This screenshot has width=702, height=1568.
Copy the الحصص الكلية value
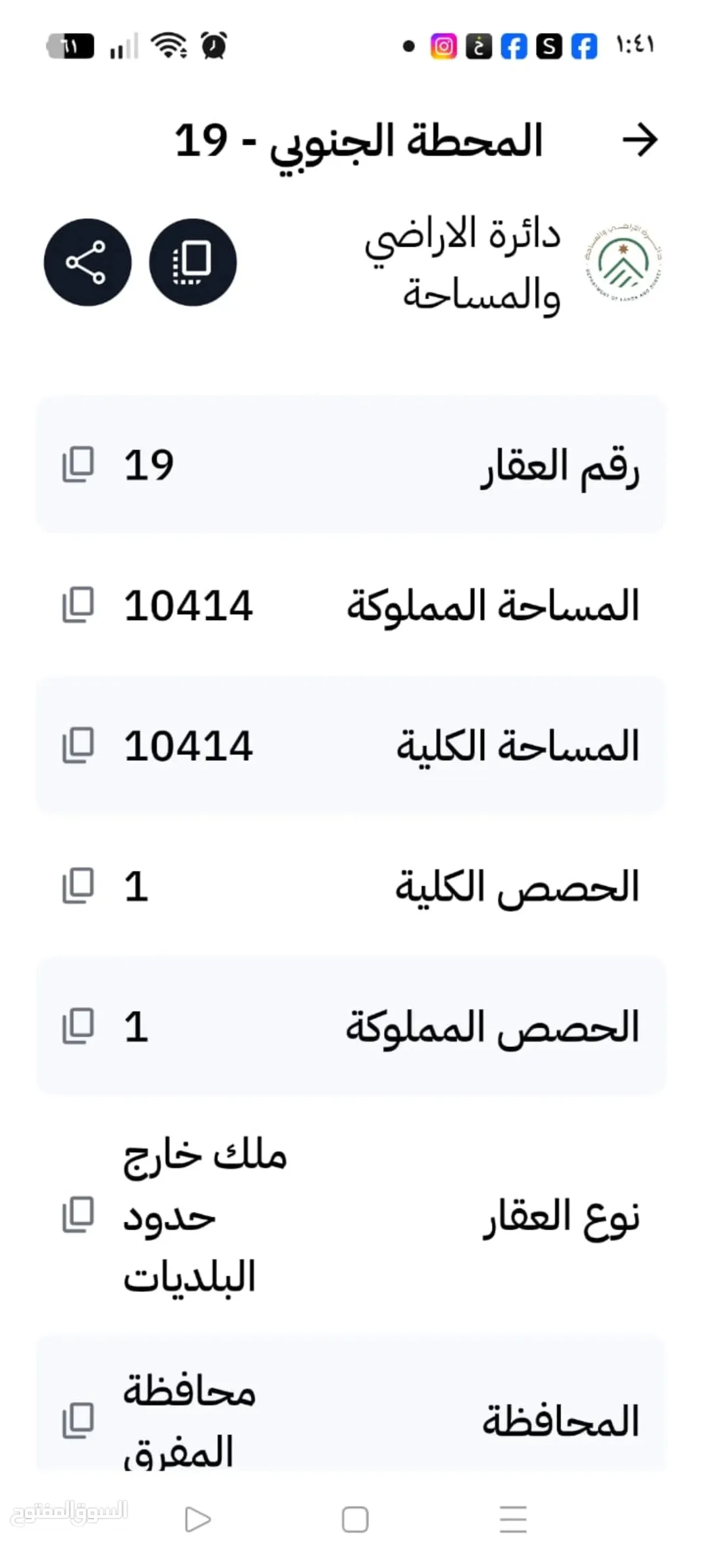click(x=78, y=886)
